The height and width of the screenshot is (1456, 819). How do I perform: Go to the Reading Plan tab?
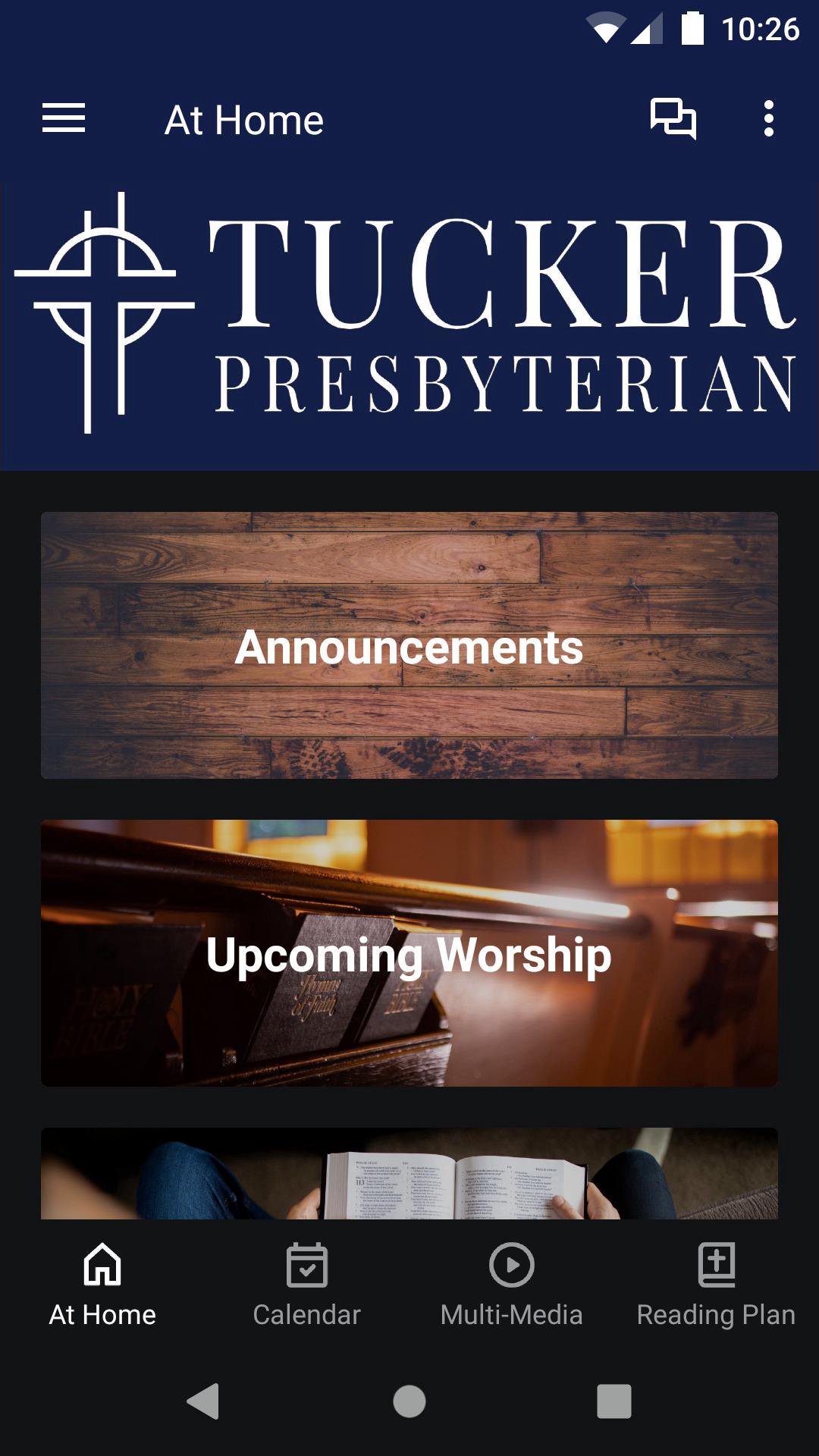[716, 1283]
